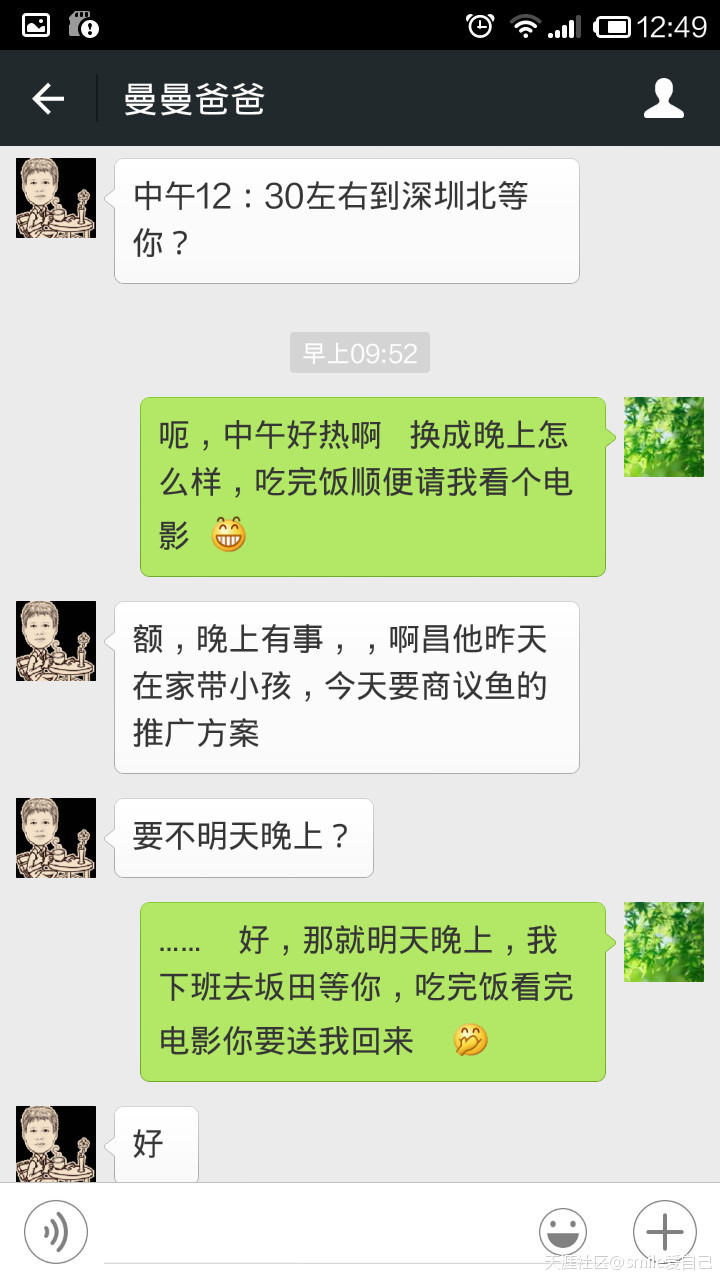This screenshot has width=720, height=1280.
Task: Open the plus attachment menu
Action: [x=664, y=1231]
